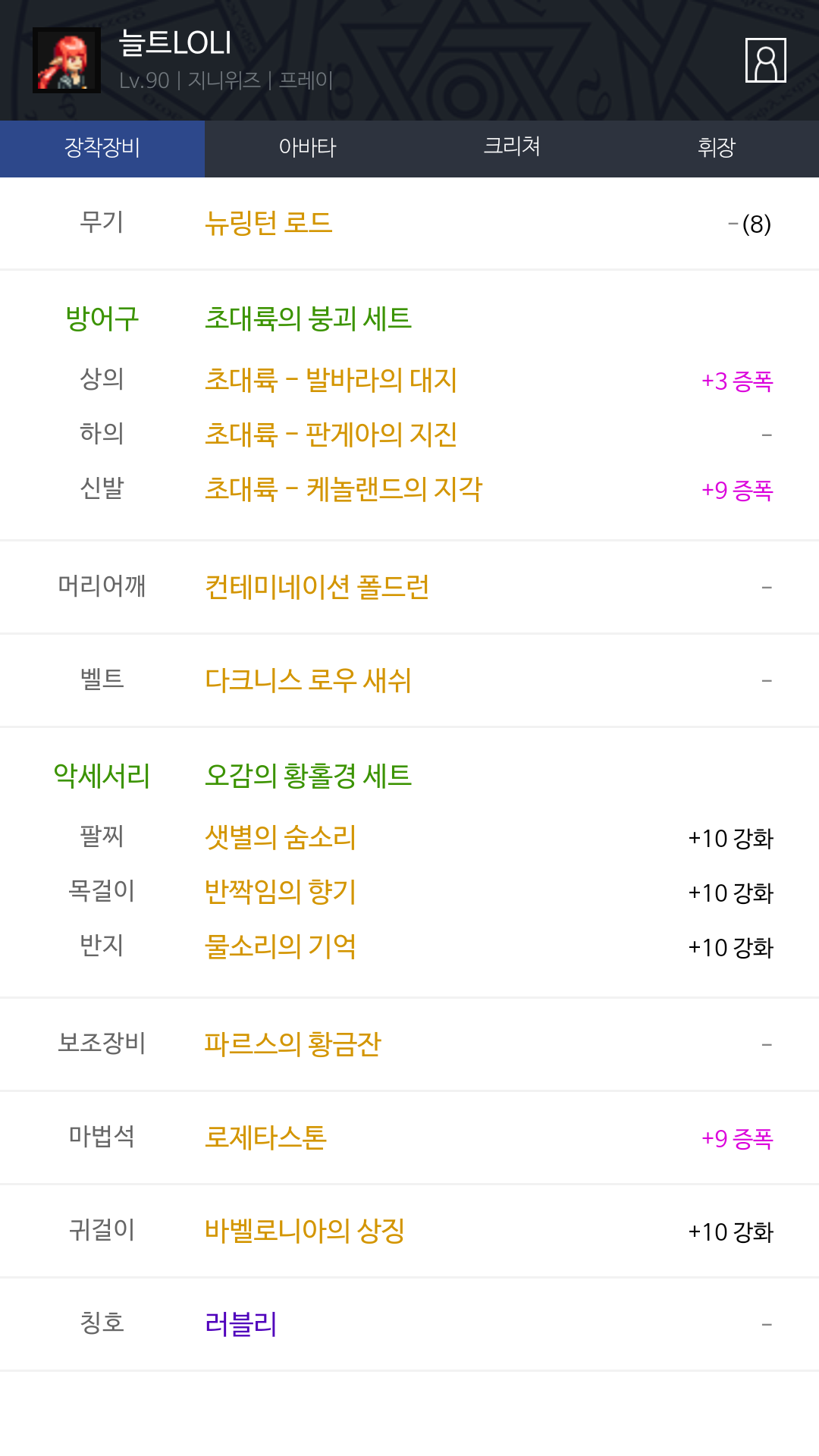
Task: View ring 물소리의 기억
Action: (281, 946)
